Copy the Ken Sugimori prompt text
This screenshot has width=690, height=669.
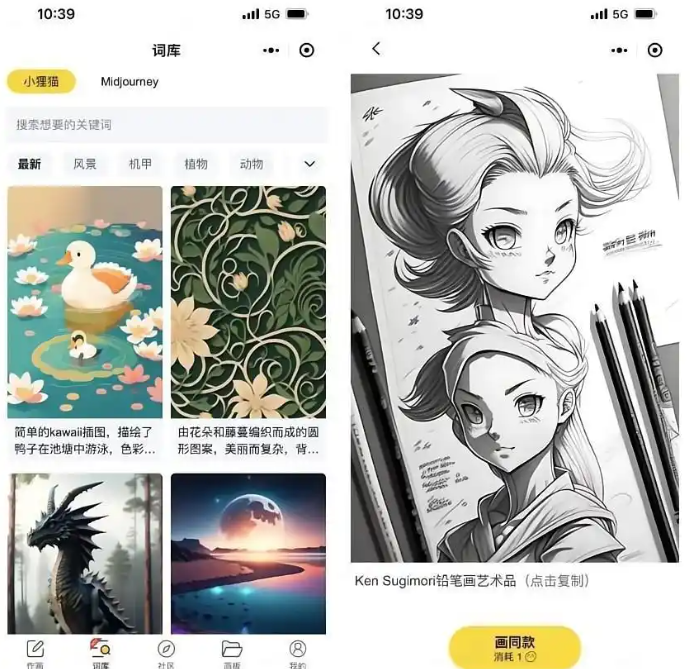[x=472, y=581]
